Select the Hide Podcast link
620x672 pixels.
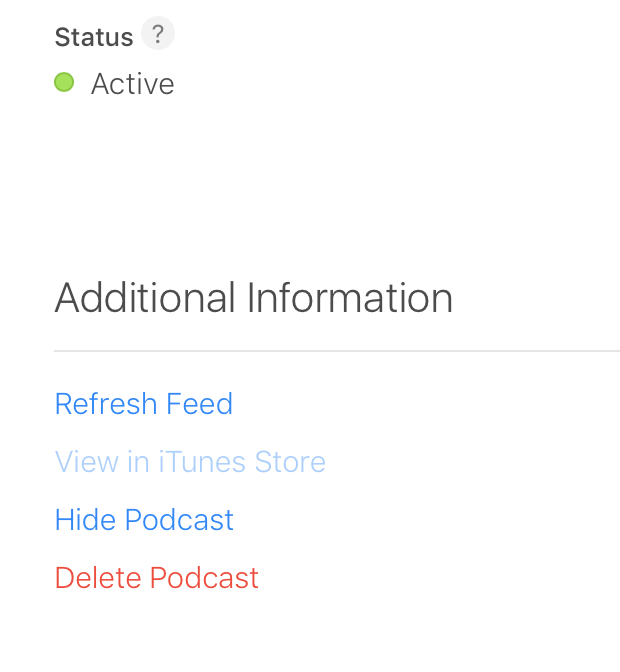[x=144, y=520]
